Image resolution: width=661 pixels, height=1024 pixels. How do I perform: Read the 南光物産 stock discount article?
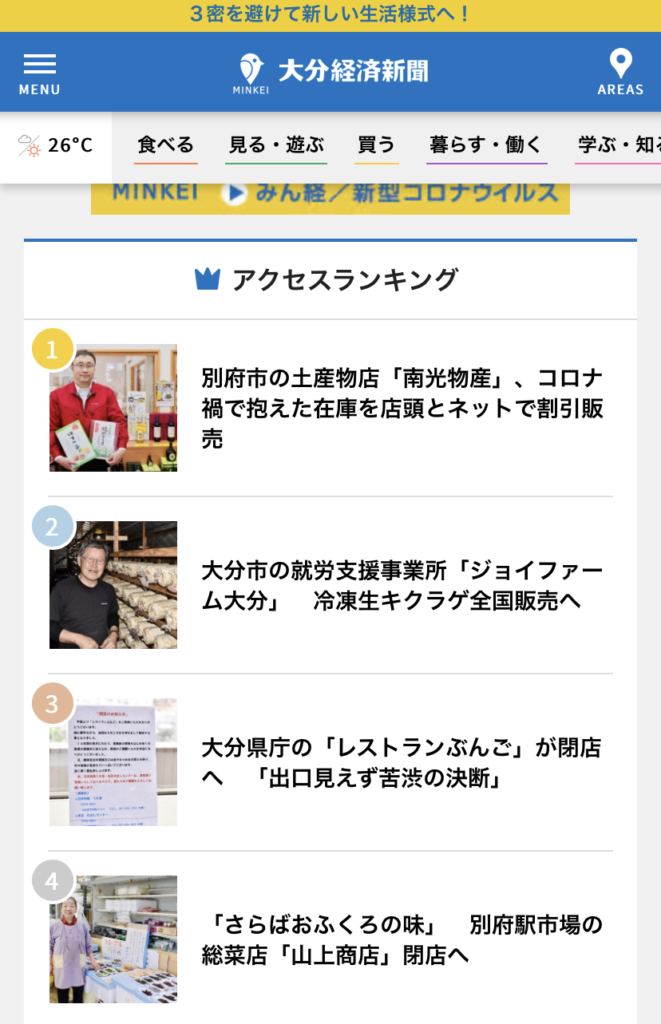(402, 408)
